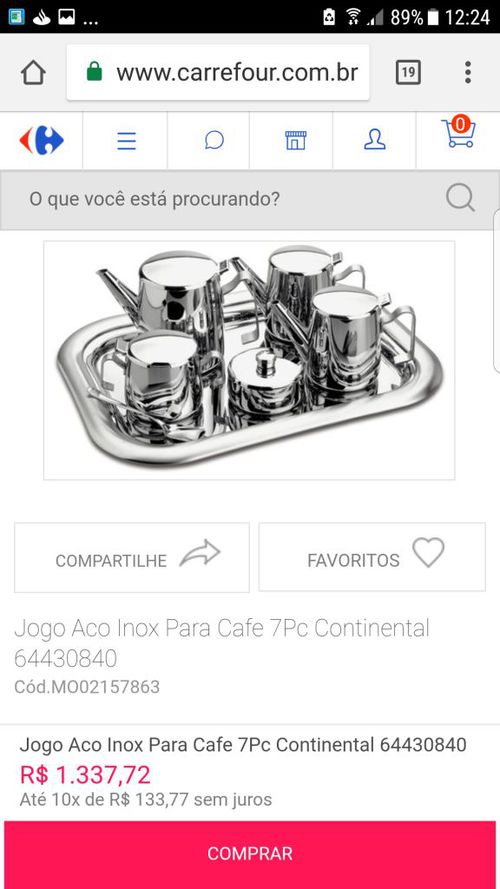
Task: Open the browser tab switcher
Action: click(408, 73)
